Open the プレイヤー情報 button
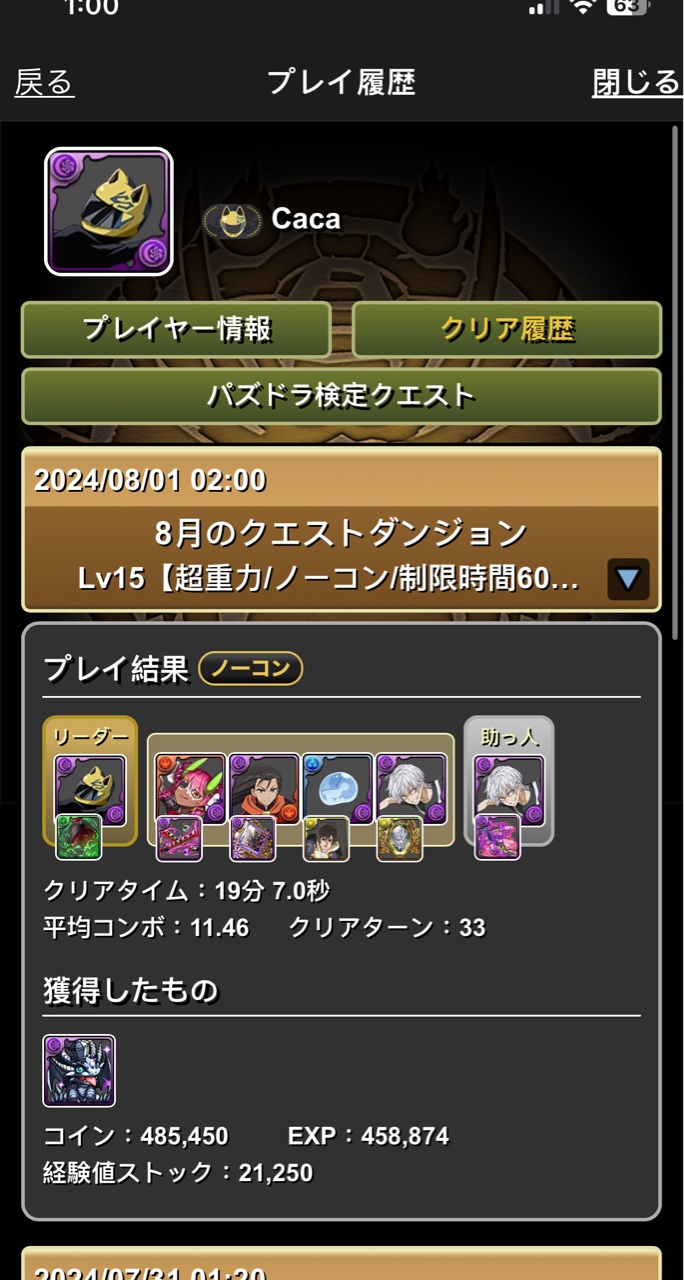The image size is (684, 1280). [x=176, y=329]
